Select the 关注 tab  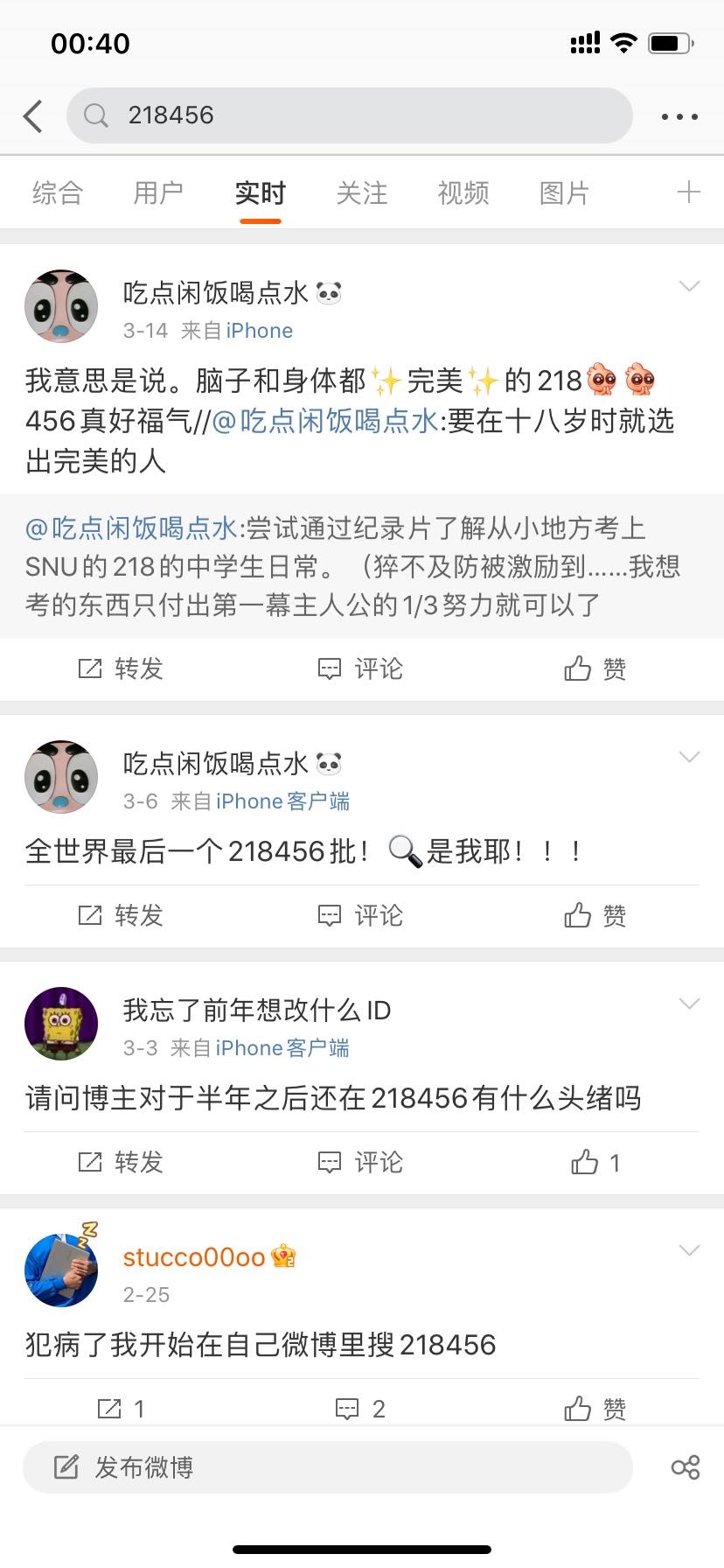click(362, 192)
